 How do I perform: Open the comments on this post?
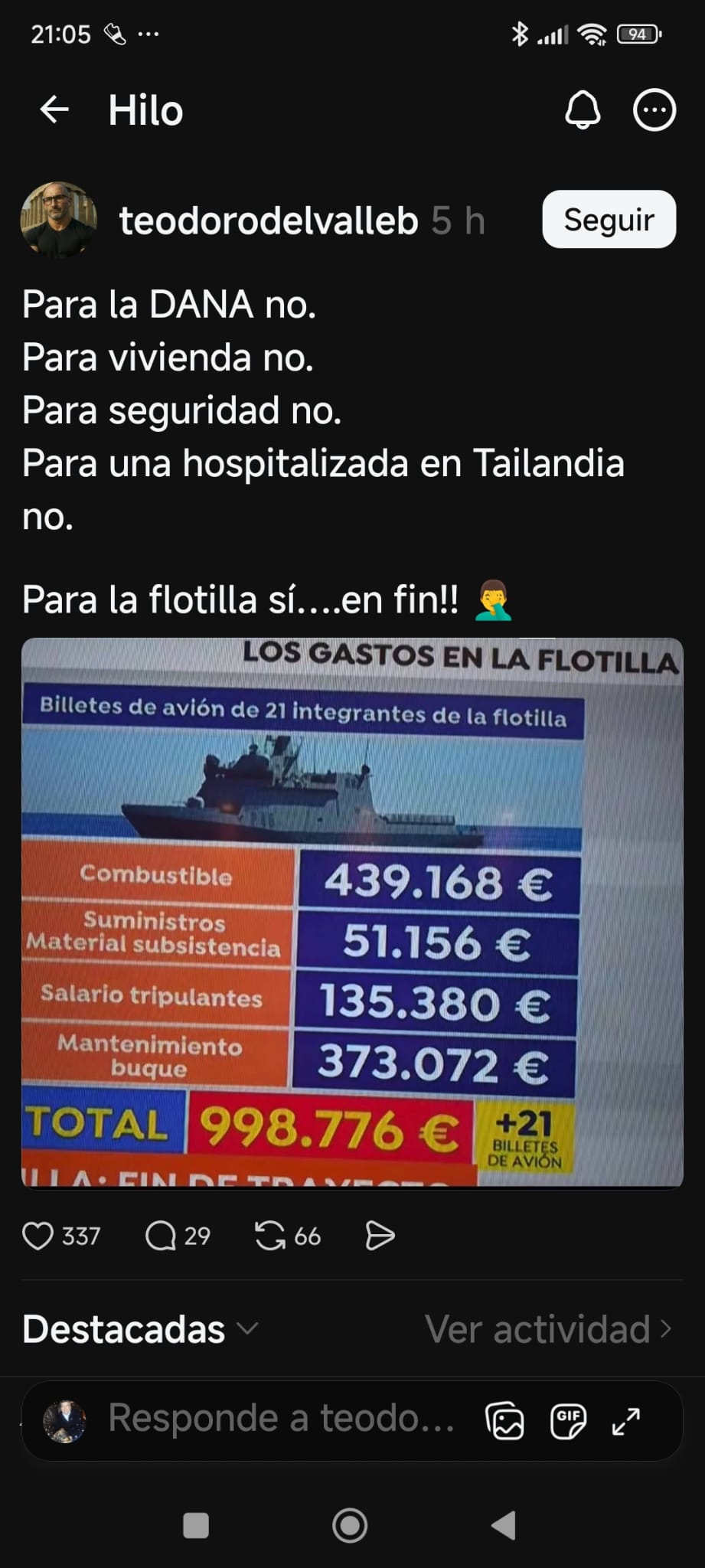[161, 1236]
